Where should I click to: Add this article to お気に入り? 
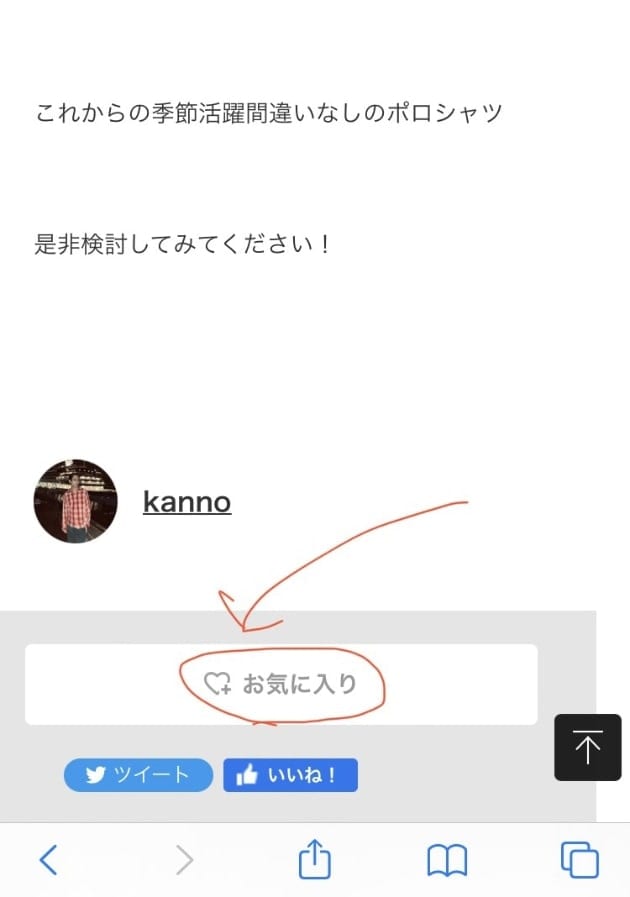281,684
